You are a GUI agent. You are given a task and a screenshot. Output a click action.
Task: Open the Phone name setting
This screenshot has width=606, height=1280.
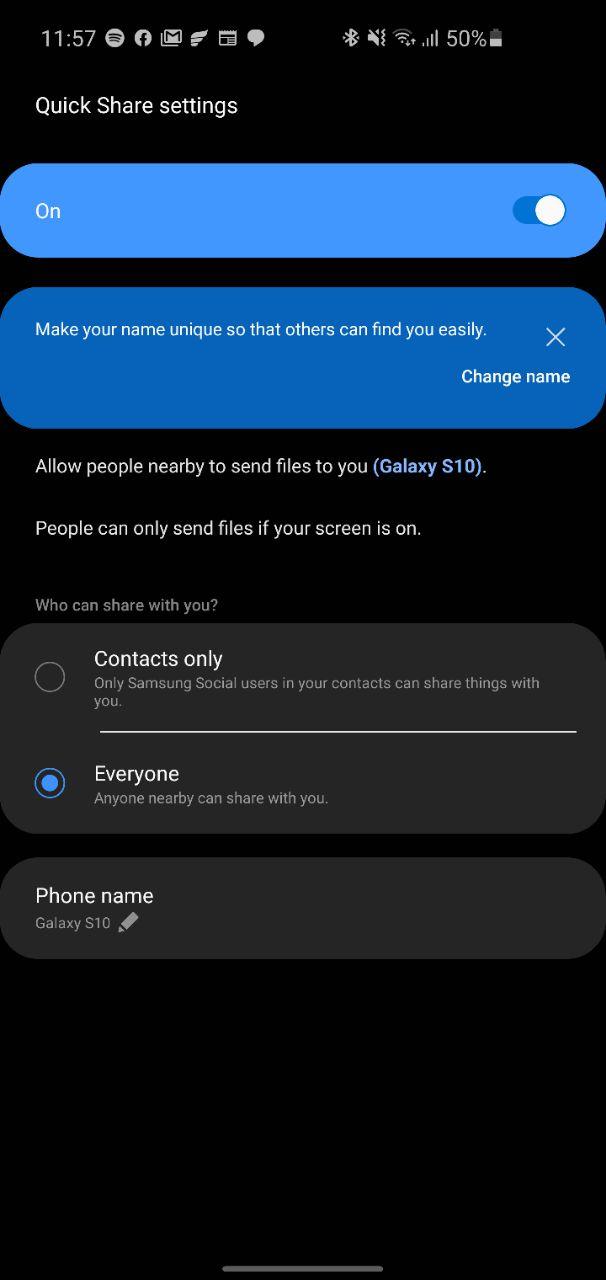click(x=303, y=908)
